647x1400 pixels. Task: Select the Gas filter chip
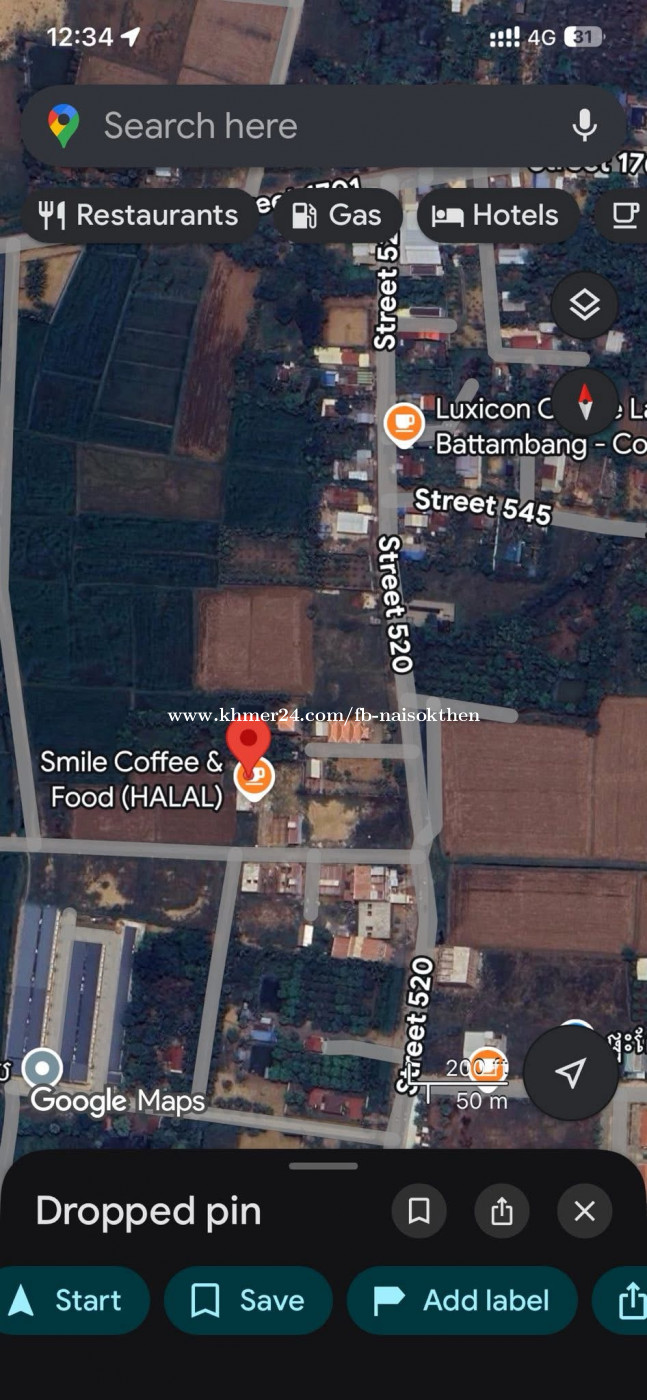pos(337,215)
